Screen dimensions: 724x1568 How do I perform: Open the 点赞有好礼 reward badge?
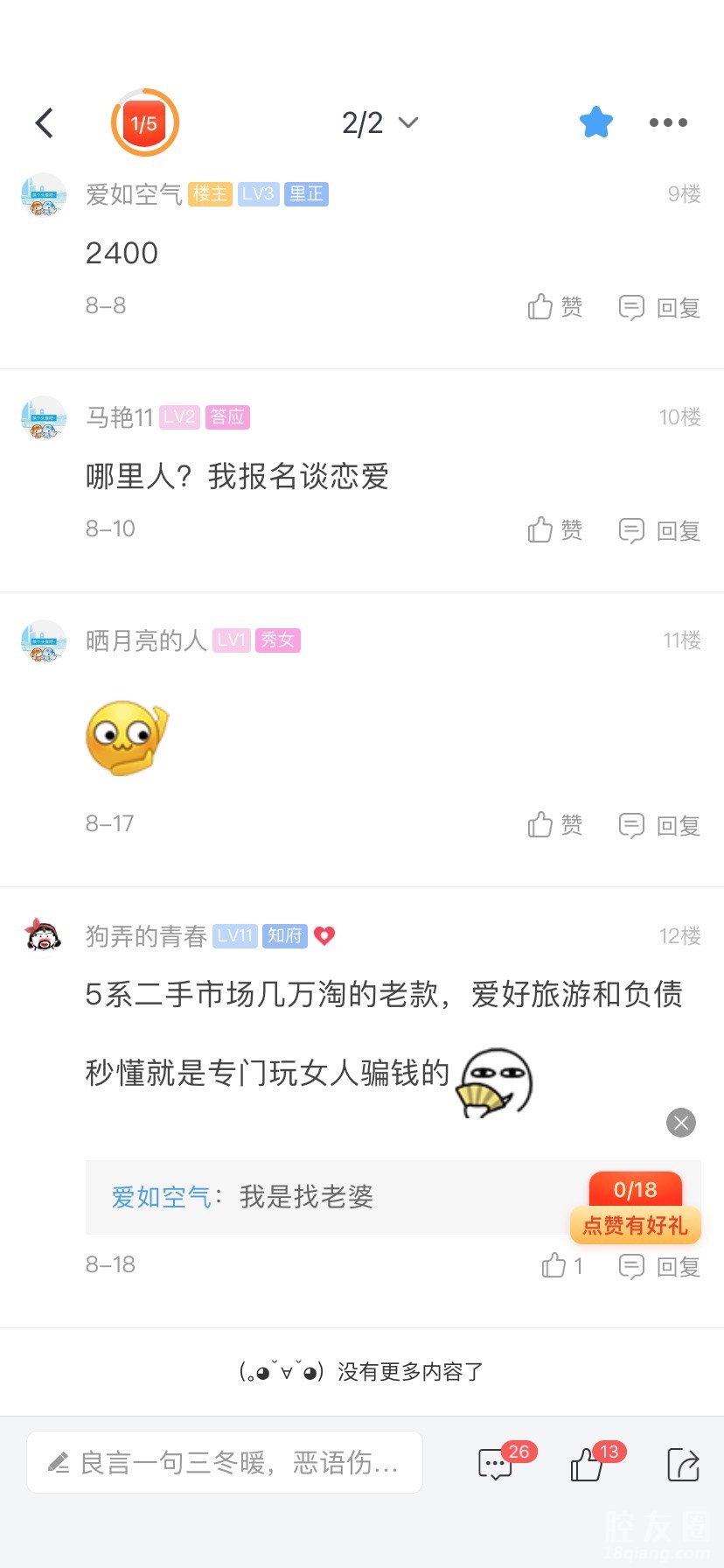click(636, 1208)
